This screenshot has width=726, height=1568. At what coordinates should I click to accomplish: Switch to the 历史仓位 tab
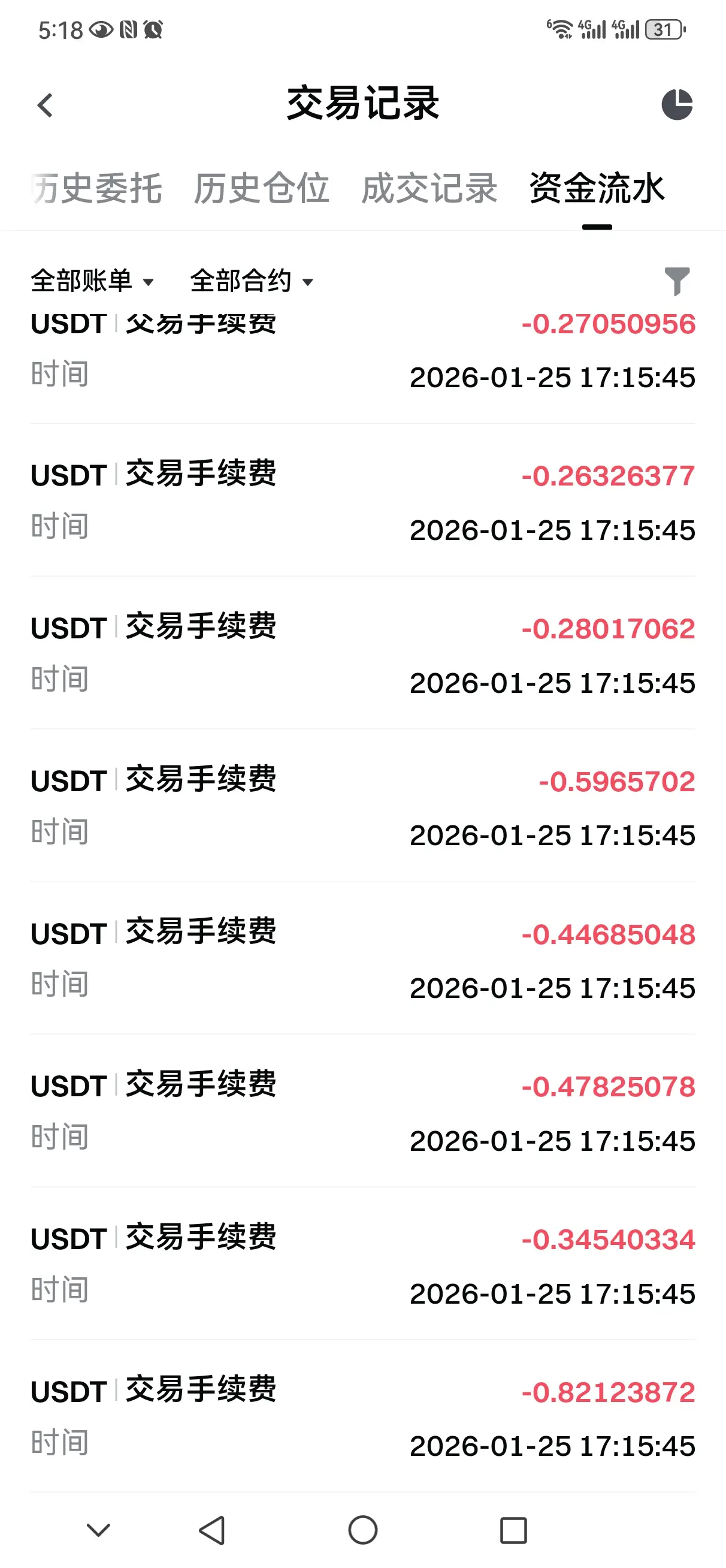pyautogui.click(x=262, y=188)
